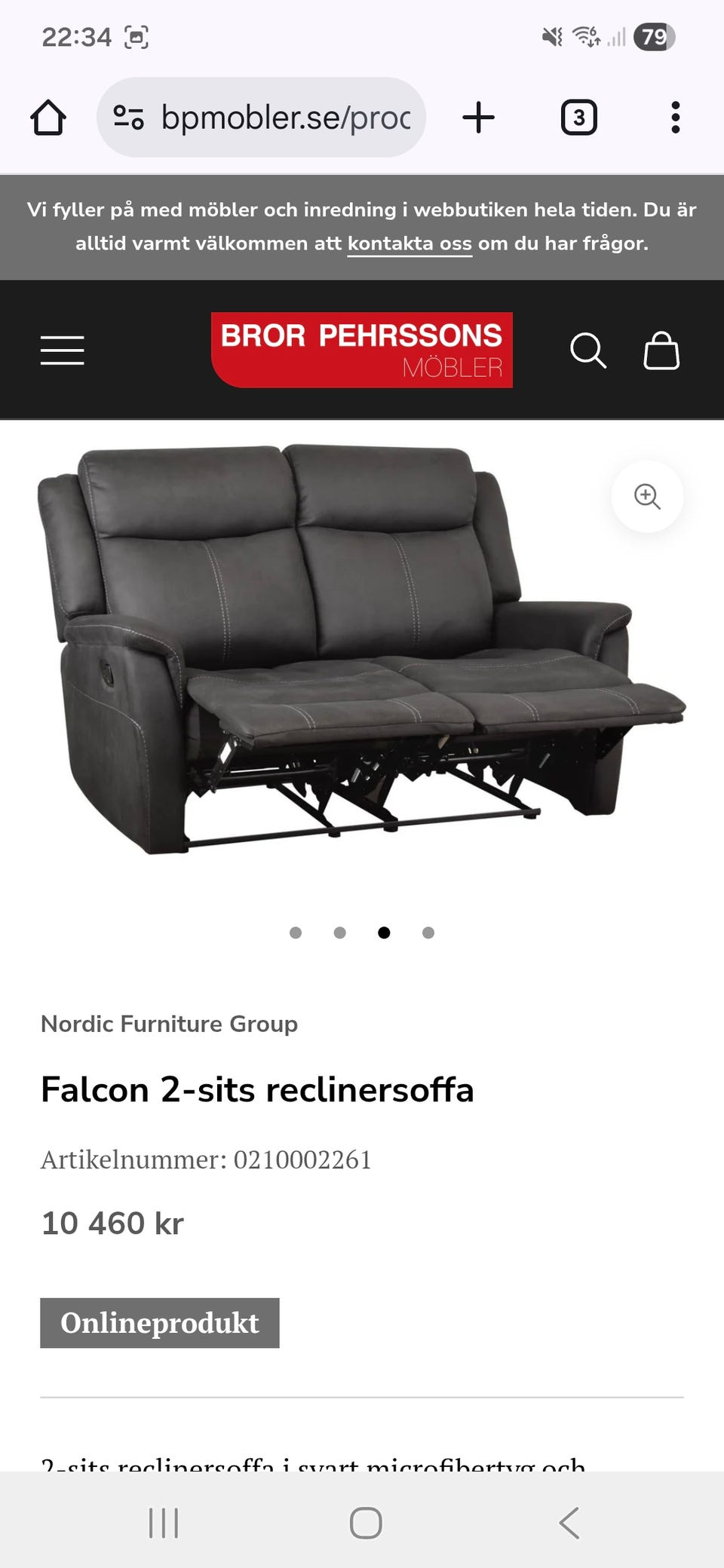Image resolution: width=724 pixels, height=1568 pixels.
Task: Open the shopping bag cart
Action: 661,351
